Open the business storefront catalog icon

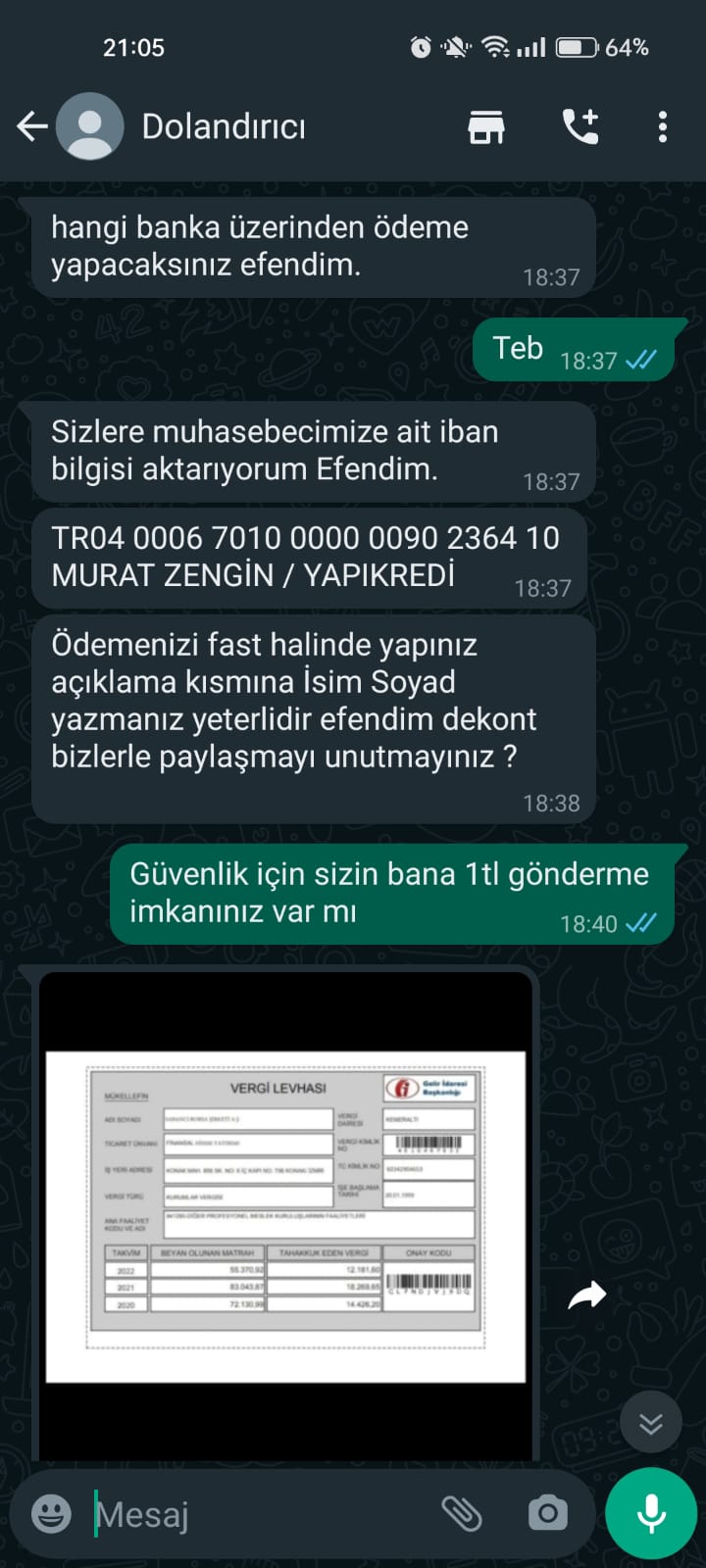[486, 126]
